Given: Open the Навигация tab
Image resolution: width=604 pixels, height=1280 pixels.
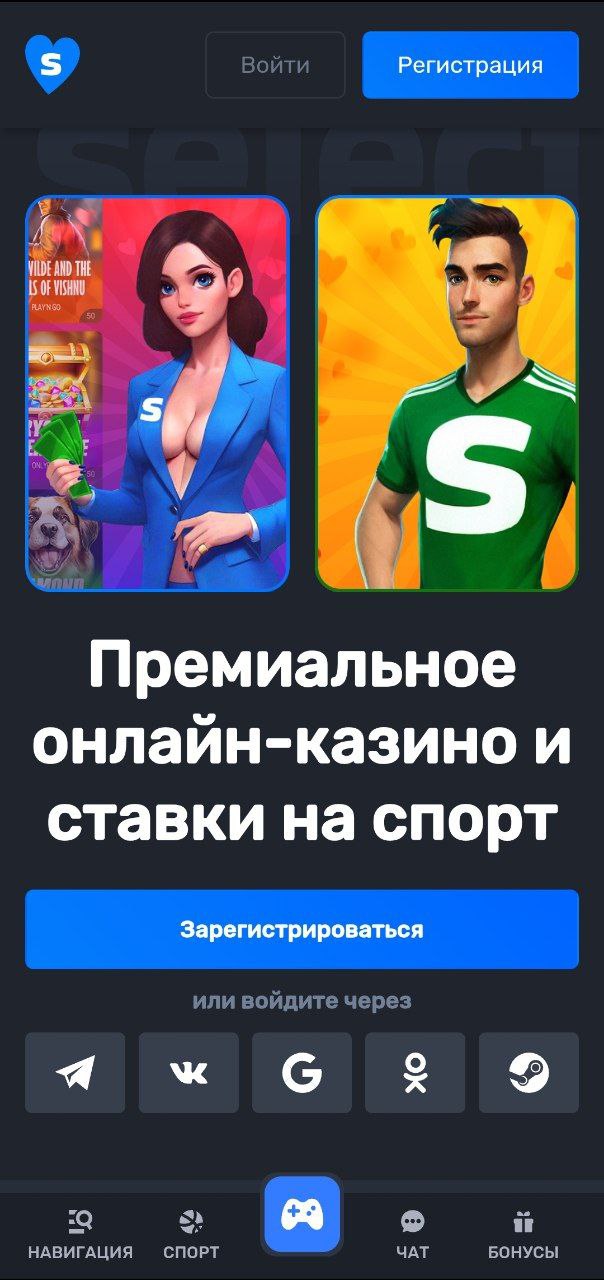Looking at the screenshot, I should pyautogui.click(x=80, y=1235).
